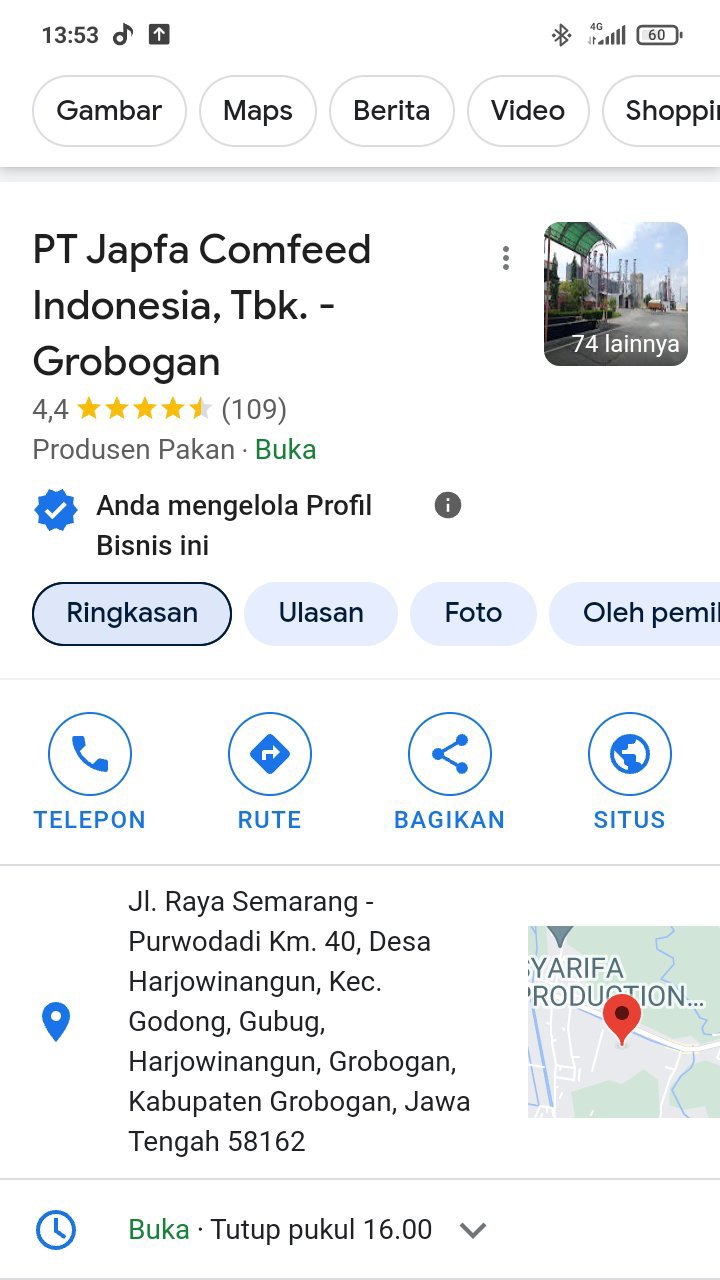This screenshot has width=720, height=1280.
Task: Open the map preview thumbnail
Action: (624, 1022)
